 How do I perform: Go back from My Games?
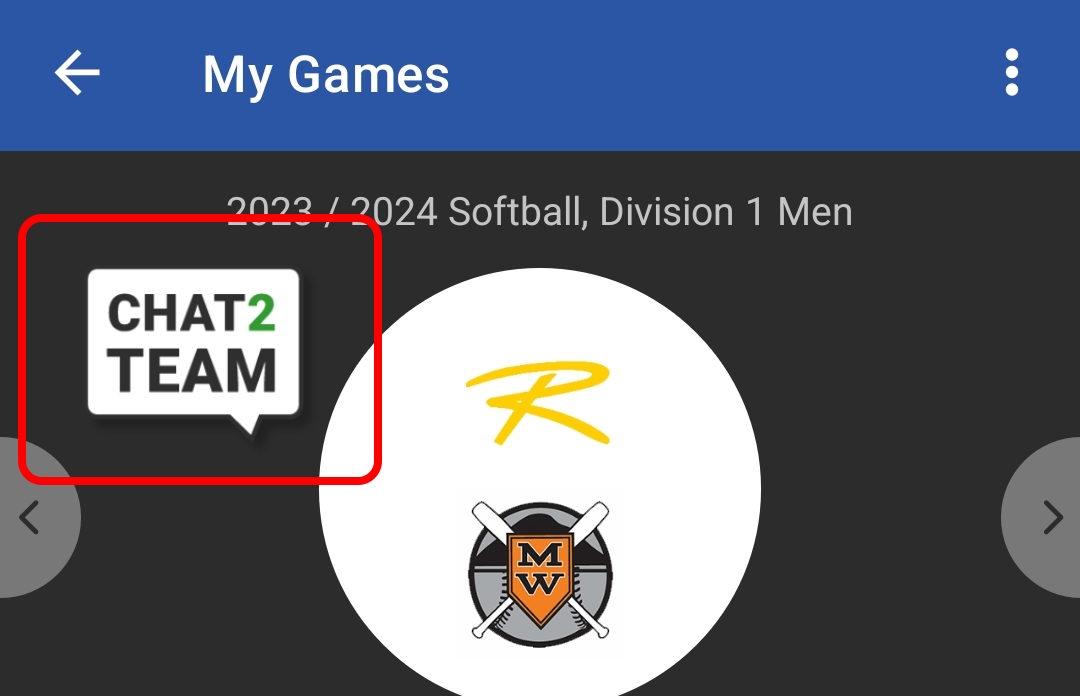tap(77, 74)
